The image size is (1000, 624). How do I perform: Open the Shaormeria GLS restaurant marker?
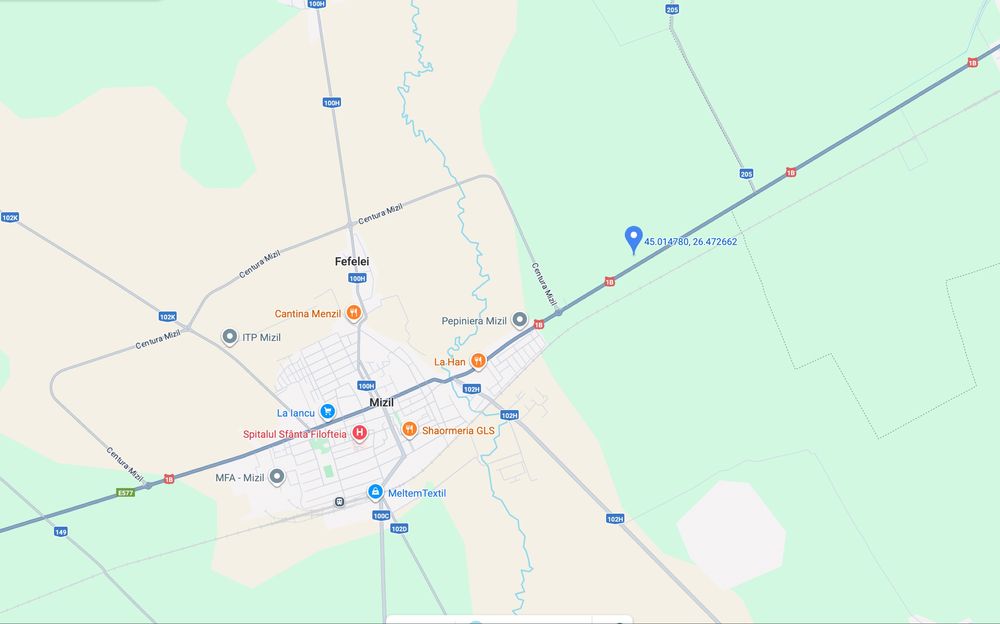point(409,429)
